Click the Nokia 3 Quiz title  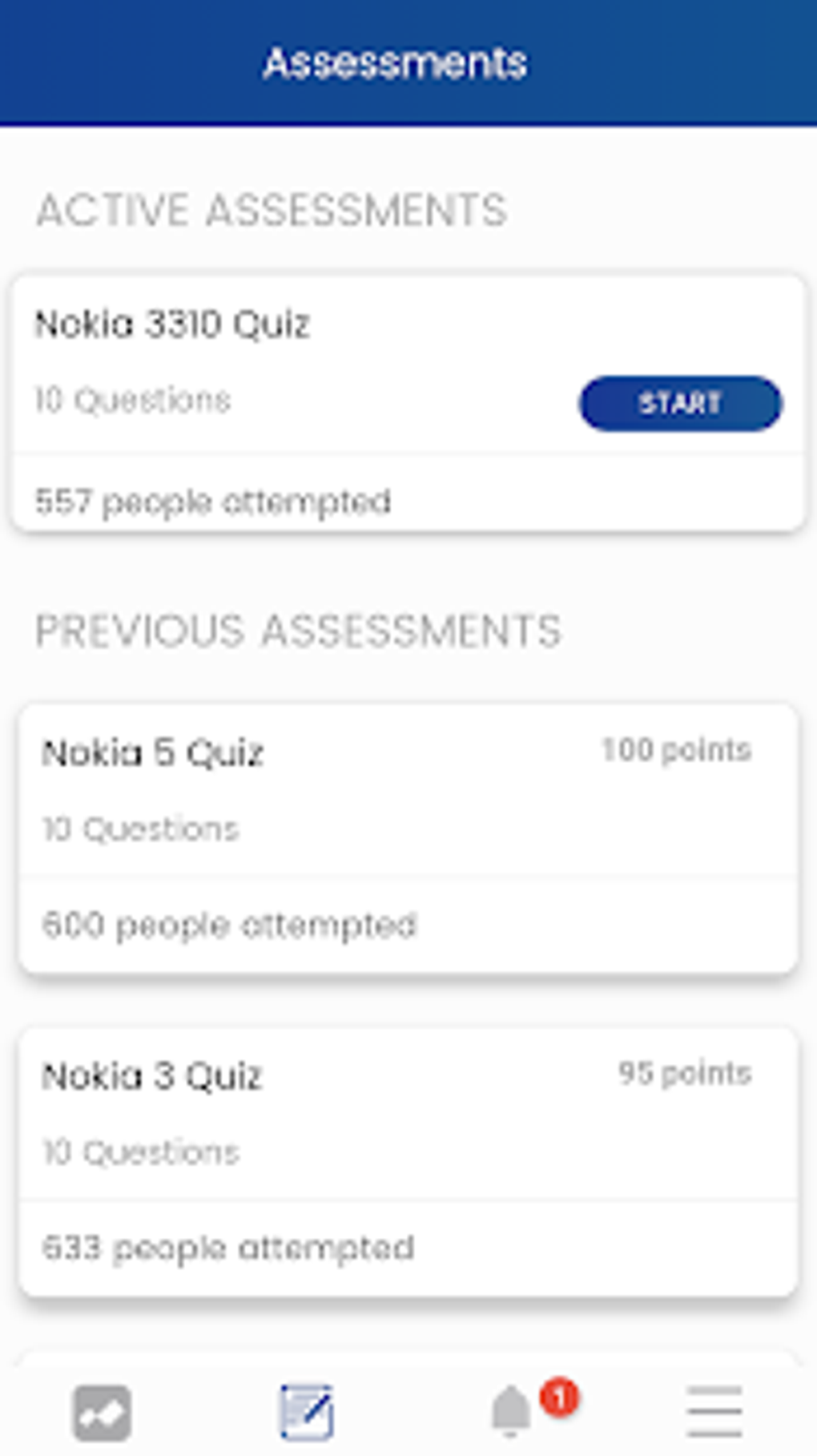pos(155,1075)
